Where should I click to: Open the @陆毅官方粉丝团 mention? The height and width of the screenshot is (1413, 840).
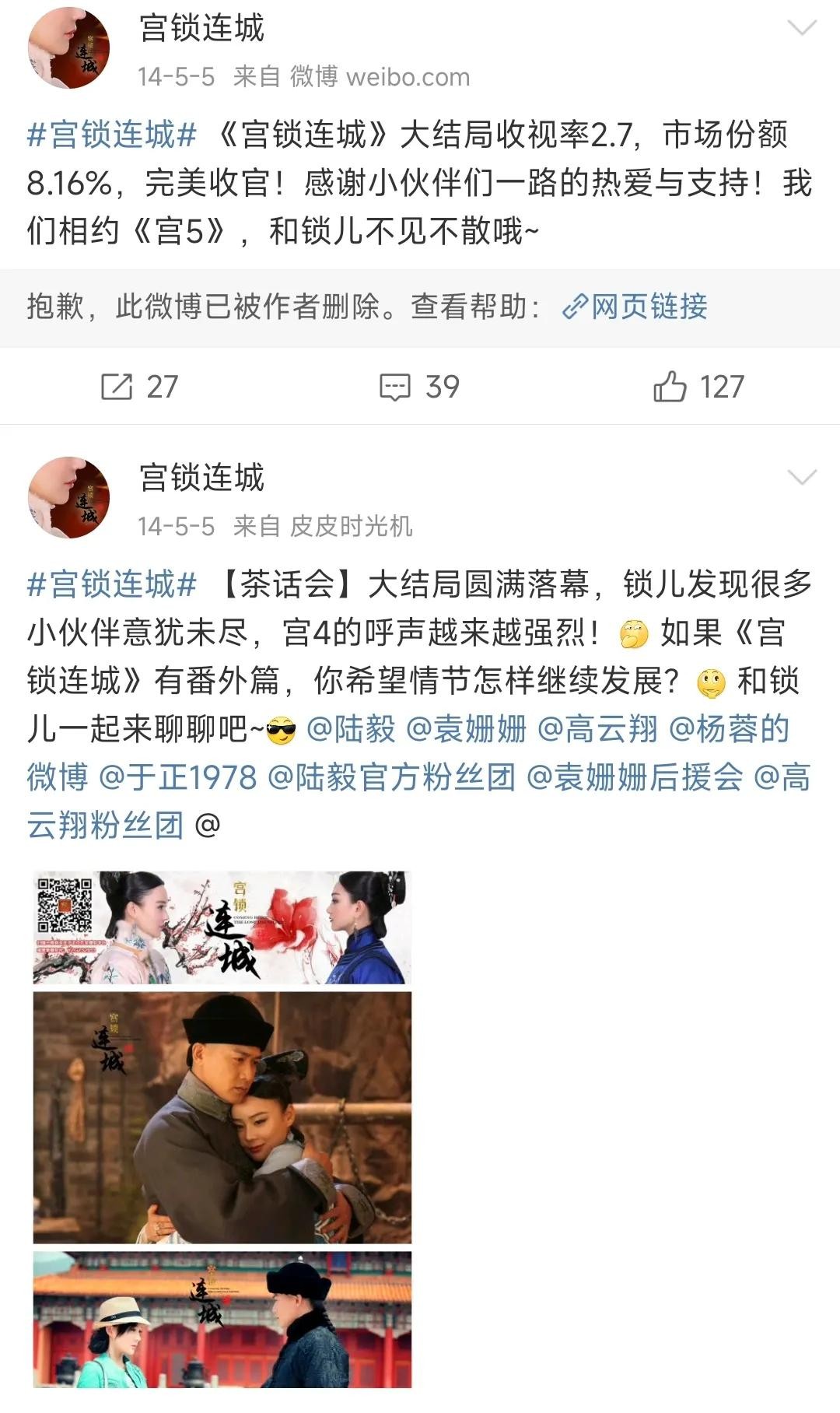pos(391,777)
